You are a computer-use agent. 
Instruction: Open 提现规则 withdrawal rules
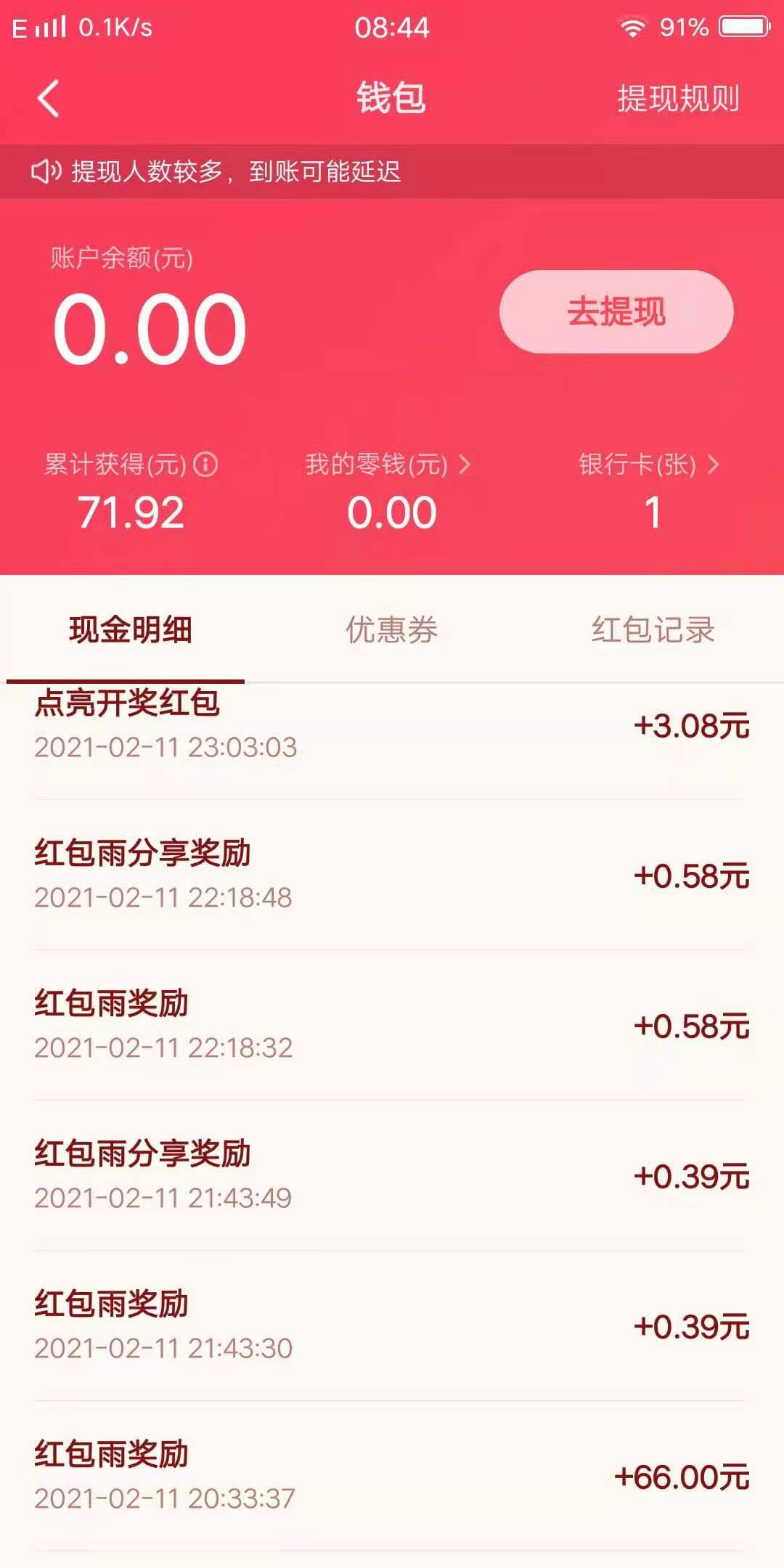point(678,99)
